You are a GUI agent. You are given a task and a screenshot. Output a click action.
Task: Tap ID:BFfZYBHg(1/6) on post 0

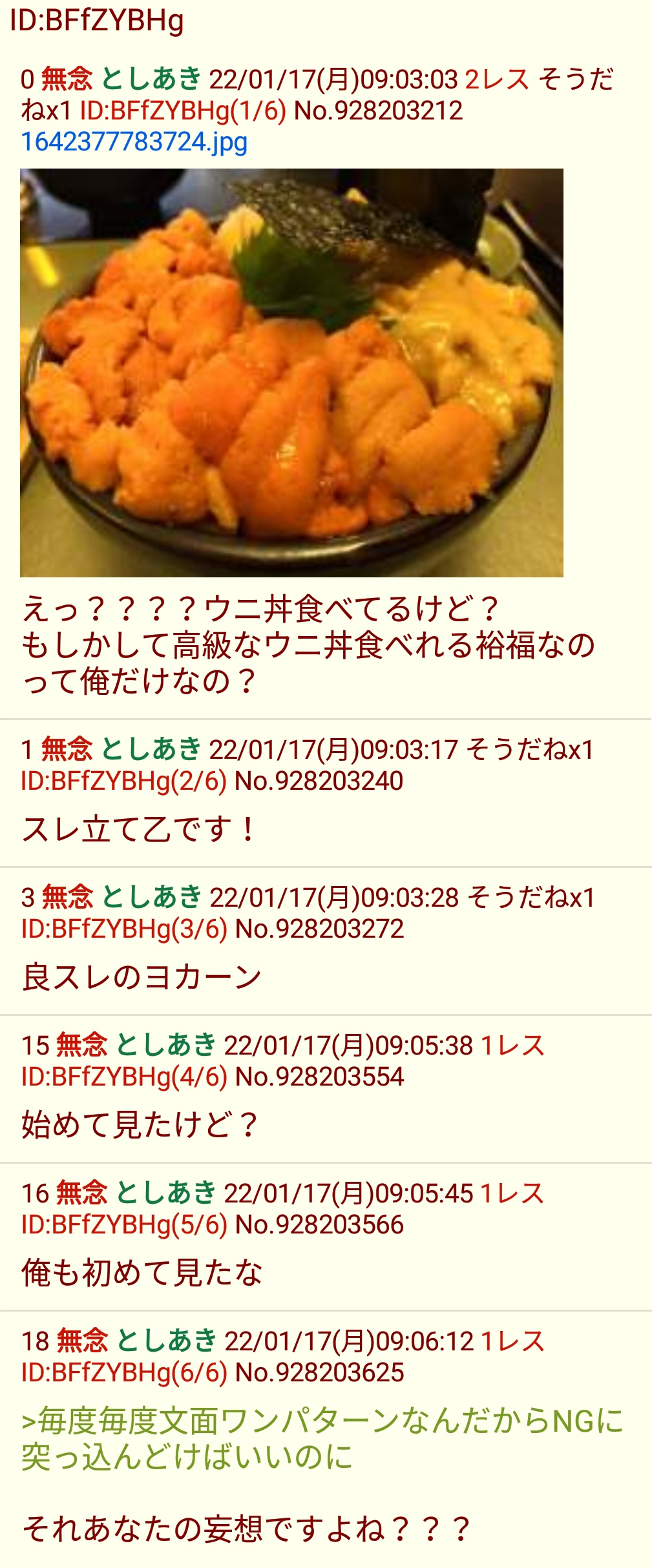click(x=183, y=111)
